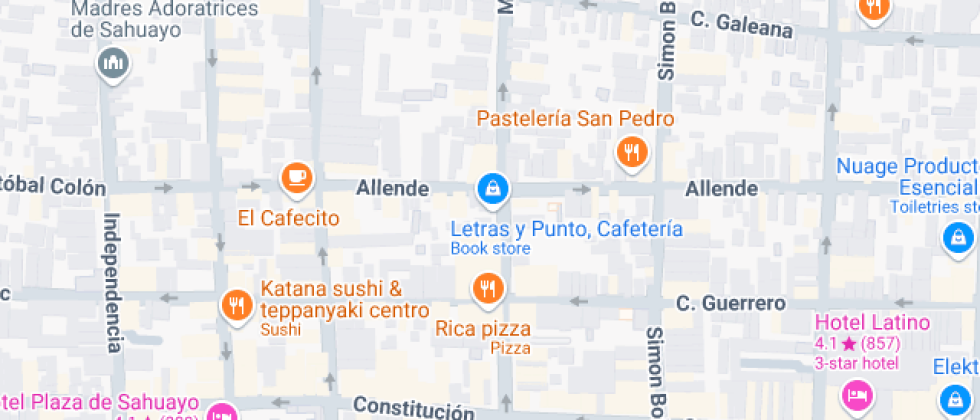Tap the restaurant pin above C. Galeana
980x420 pixels.
coord(874,8)
